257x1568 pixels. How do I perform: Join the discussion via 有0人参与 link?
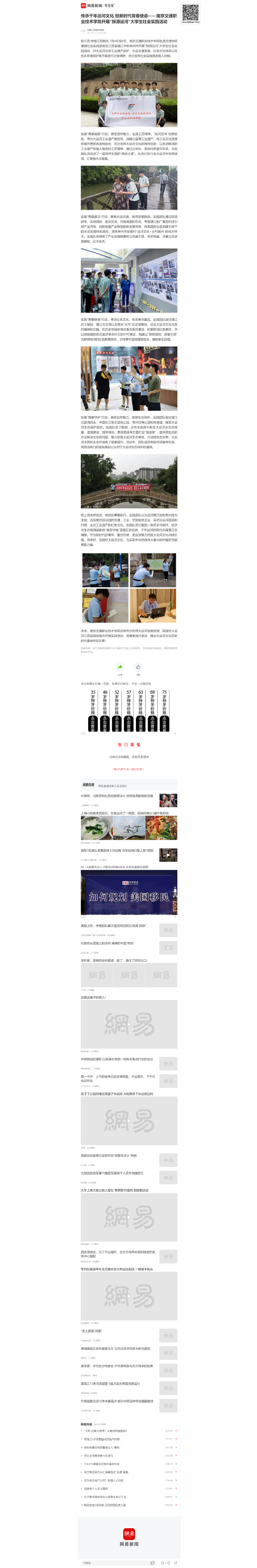(129, 770)
